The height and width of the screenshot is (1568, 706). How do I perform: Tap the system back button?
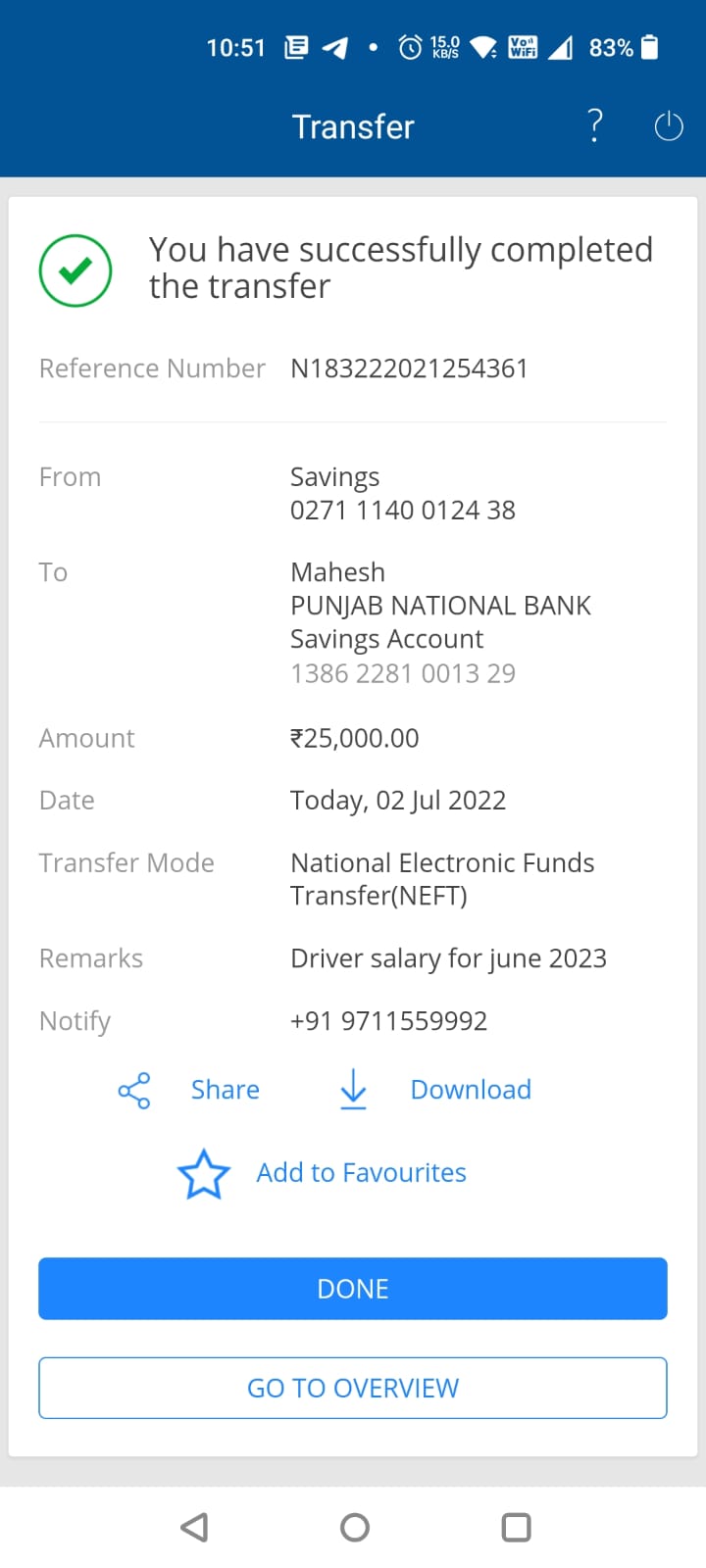coord(194,1527)
